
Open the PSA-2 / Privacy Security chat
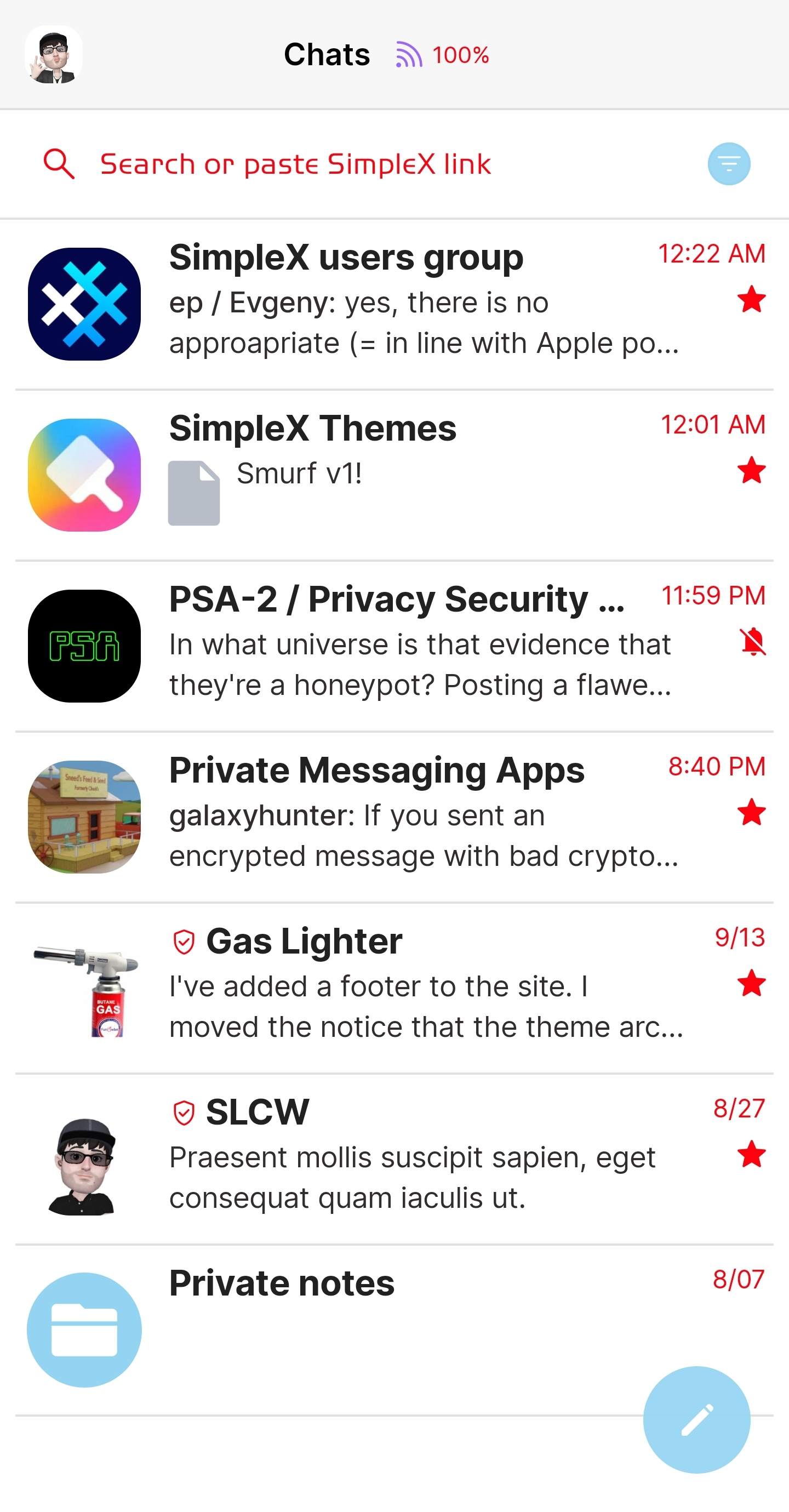coord(395,645)
